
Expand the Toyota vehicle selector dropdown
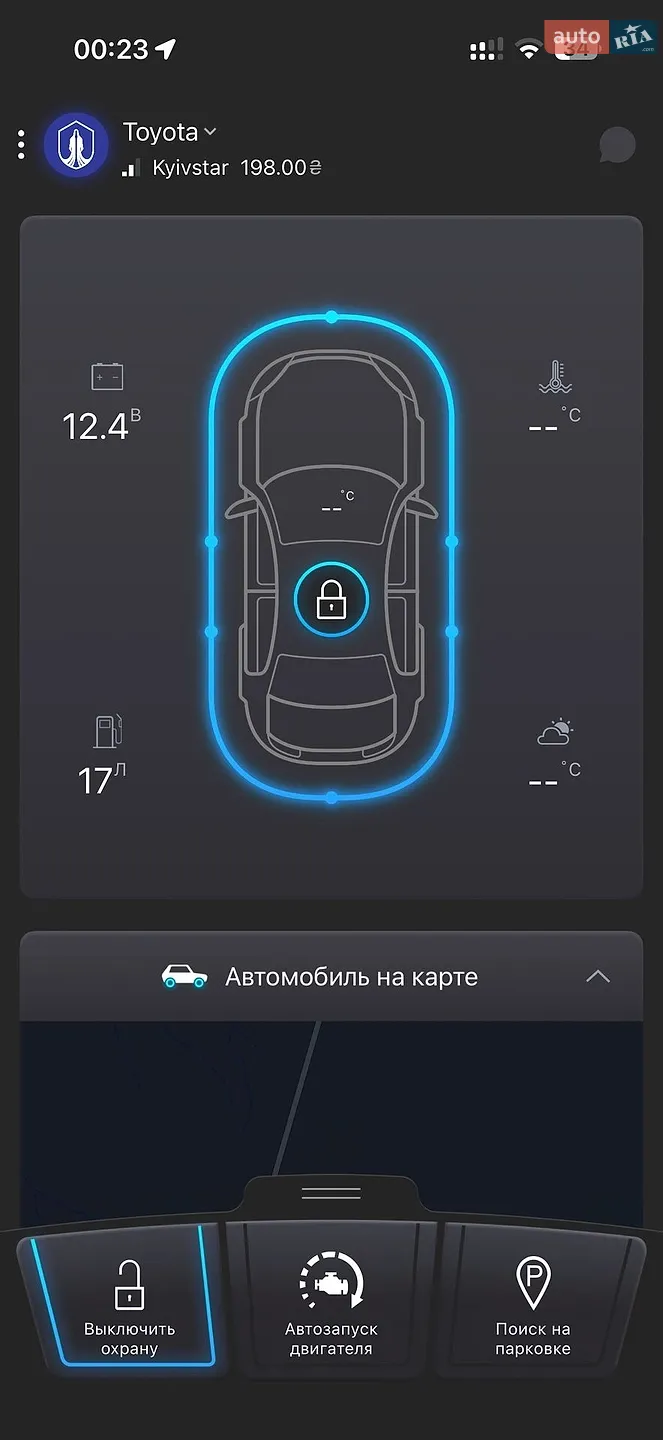pyautogui.click(x=169, y=132)
